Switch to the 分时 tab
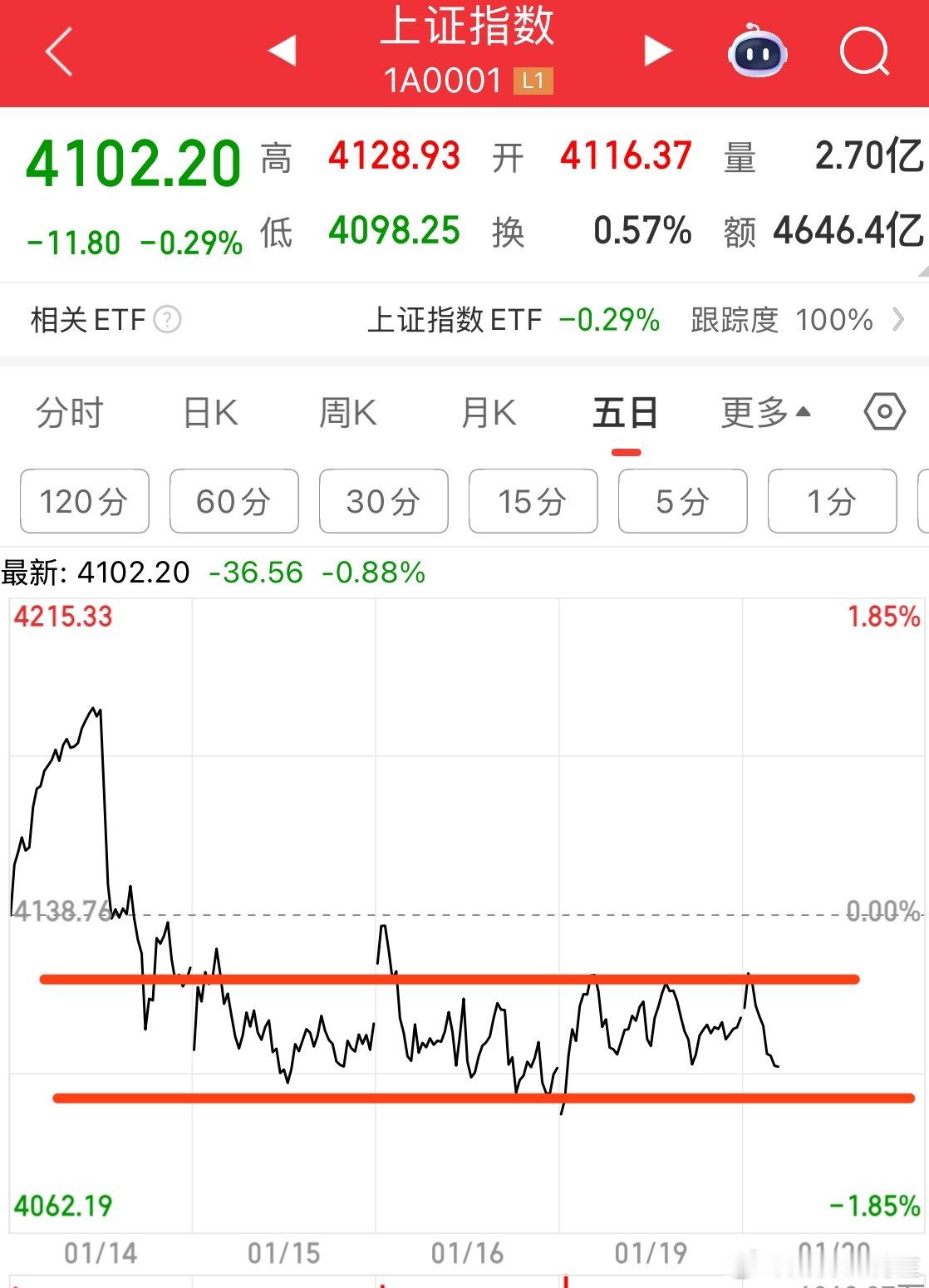 click(71, 410)
